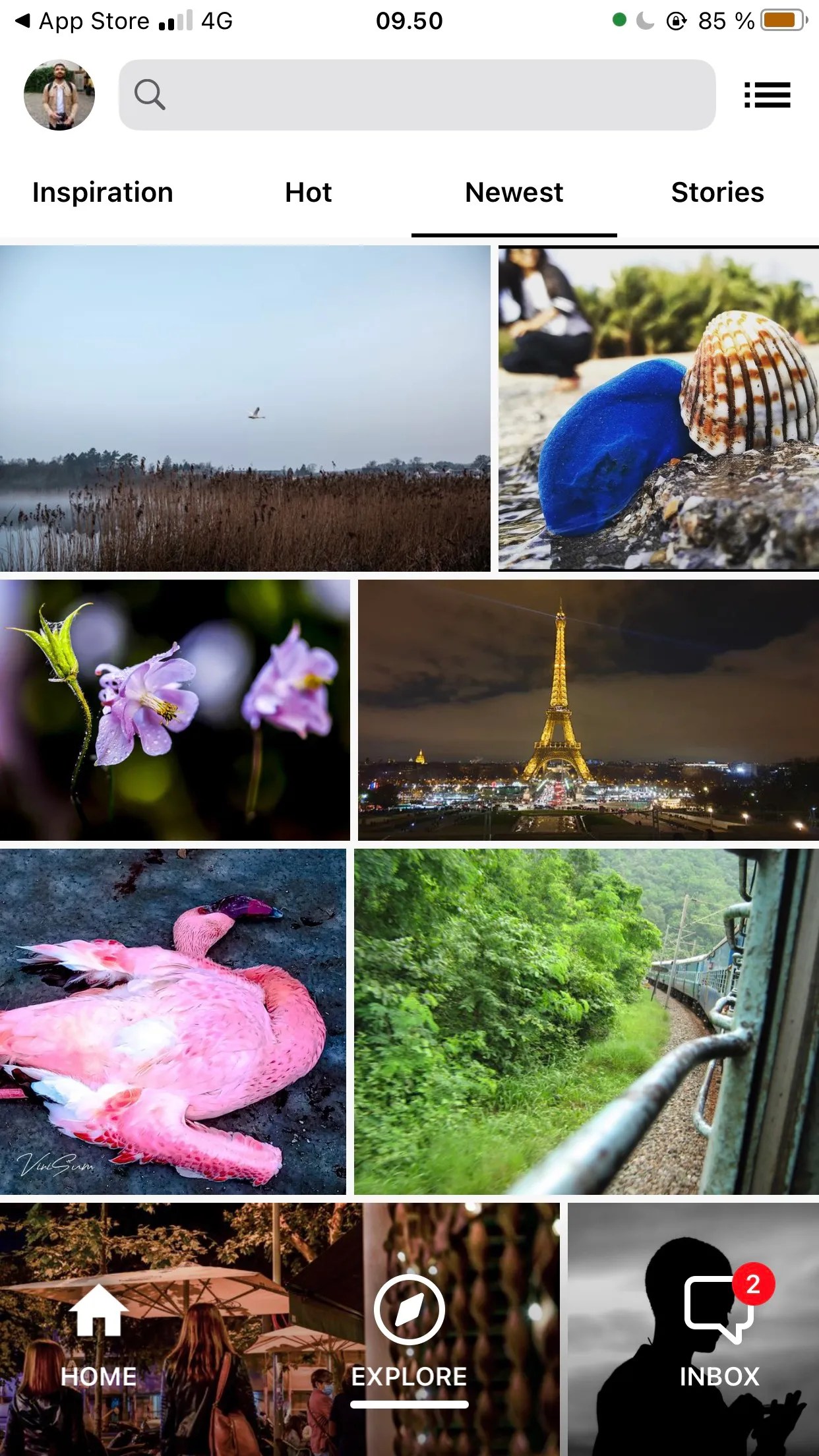
Task: View the purple flowers photo
Action: tap(175, 710)
